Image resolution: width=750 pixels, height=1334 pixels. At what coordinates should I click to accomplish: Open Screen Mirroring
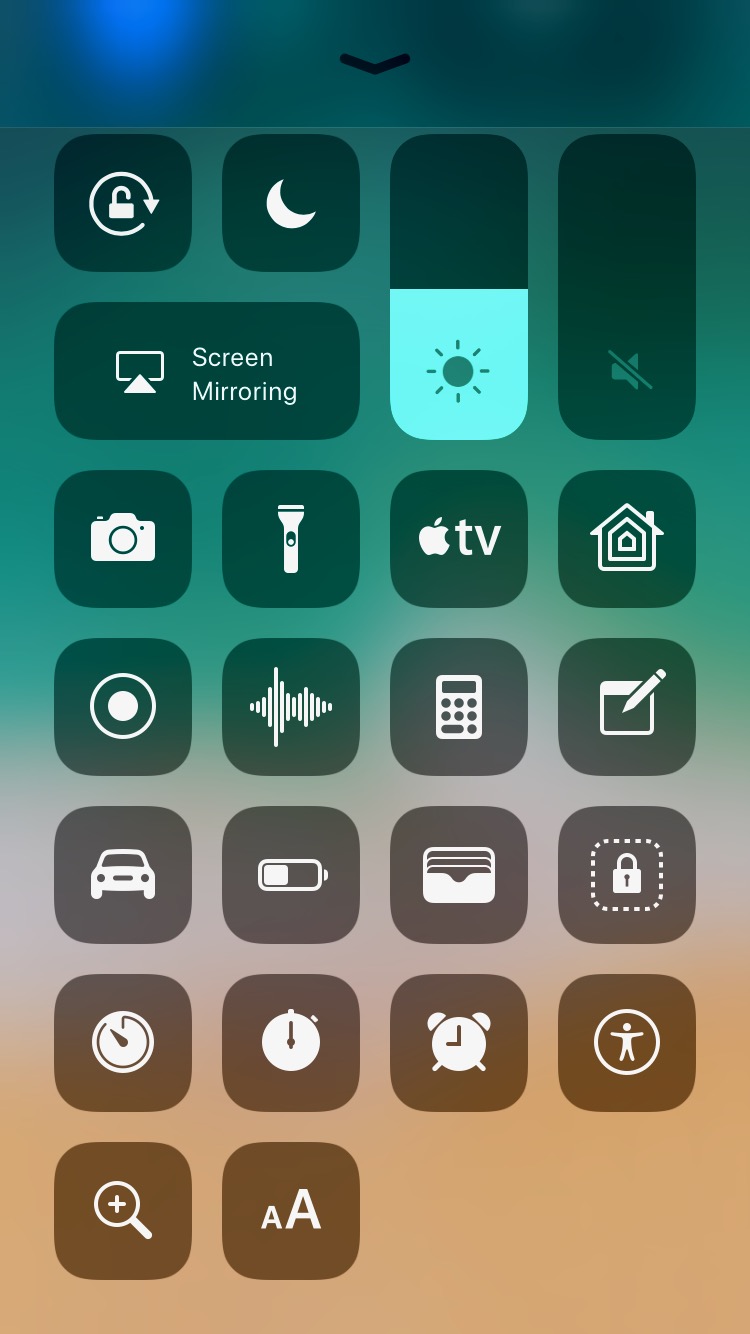coord(207,371)
